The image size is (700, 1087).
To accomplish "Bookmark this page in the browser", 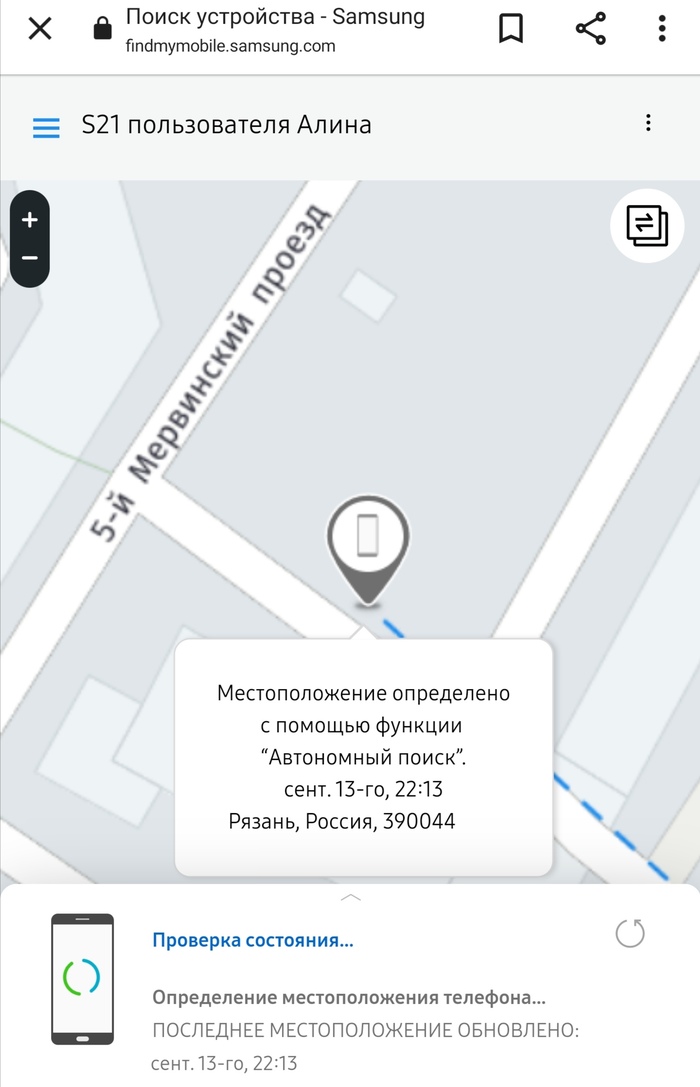I will 511,29.
